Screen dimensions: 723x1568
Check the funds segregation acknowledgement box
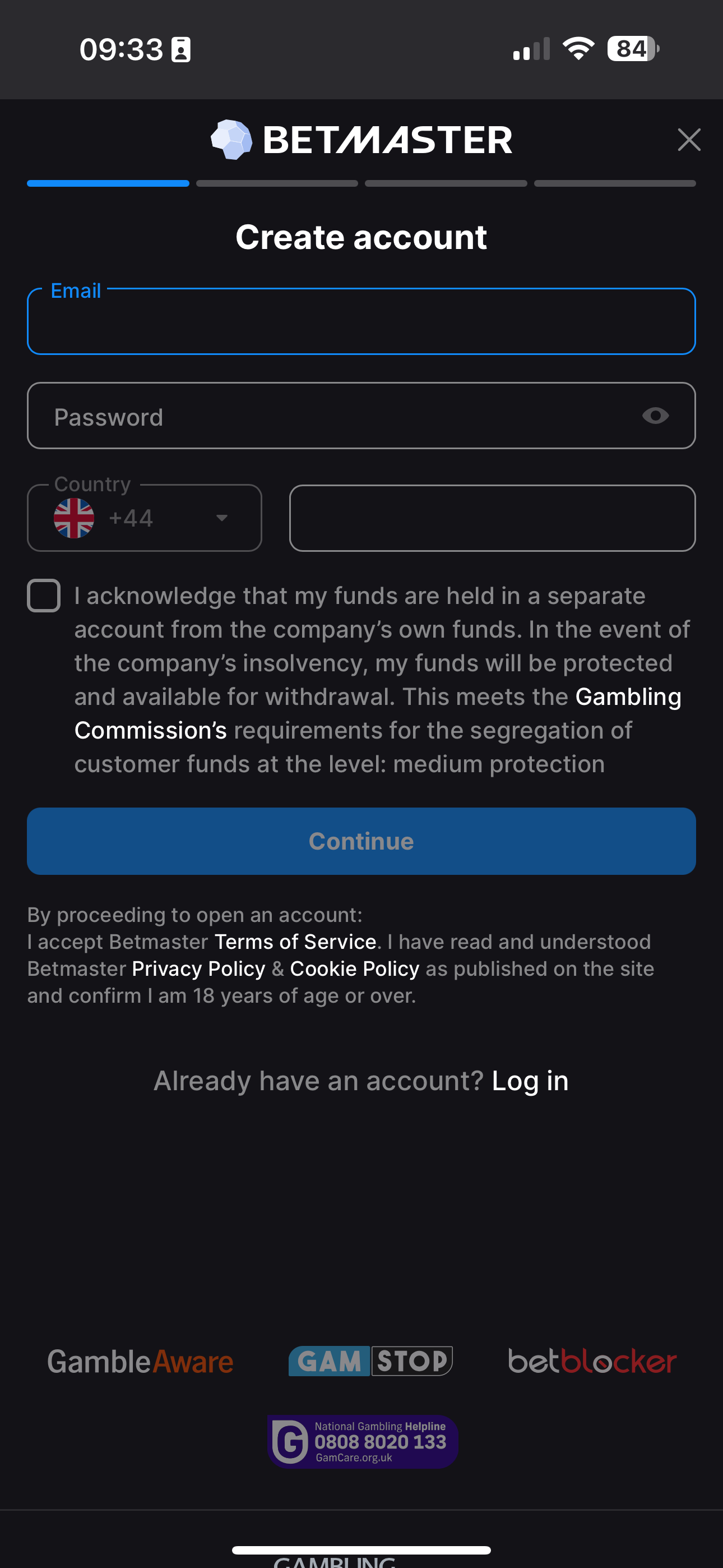(43, 596)
